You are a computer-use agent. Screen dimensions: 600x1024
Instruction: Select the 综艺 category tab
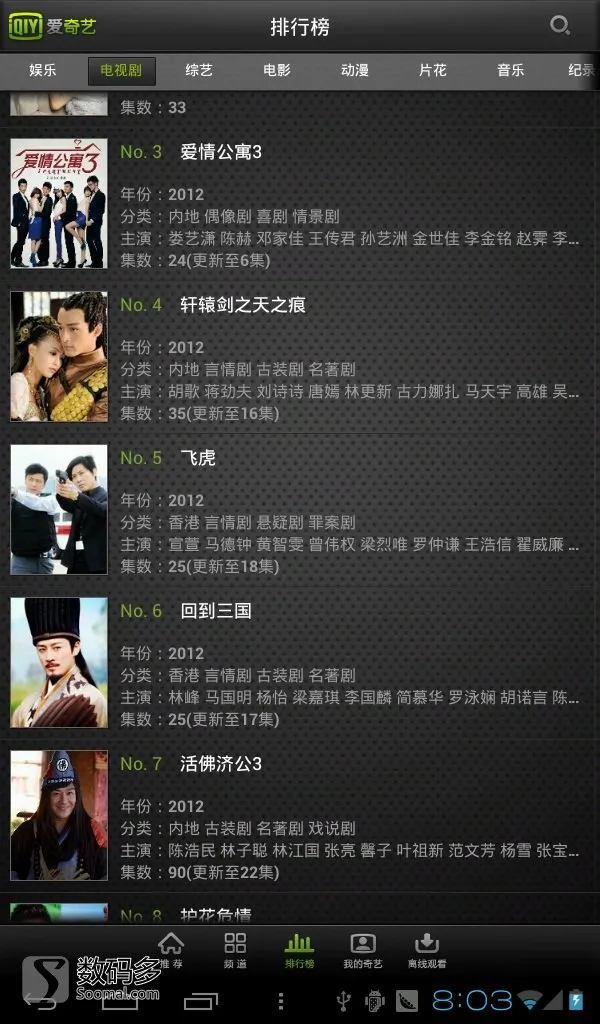(199, 71)
